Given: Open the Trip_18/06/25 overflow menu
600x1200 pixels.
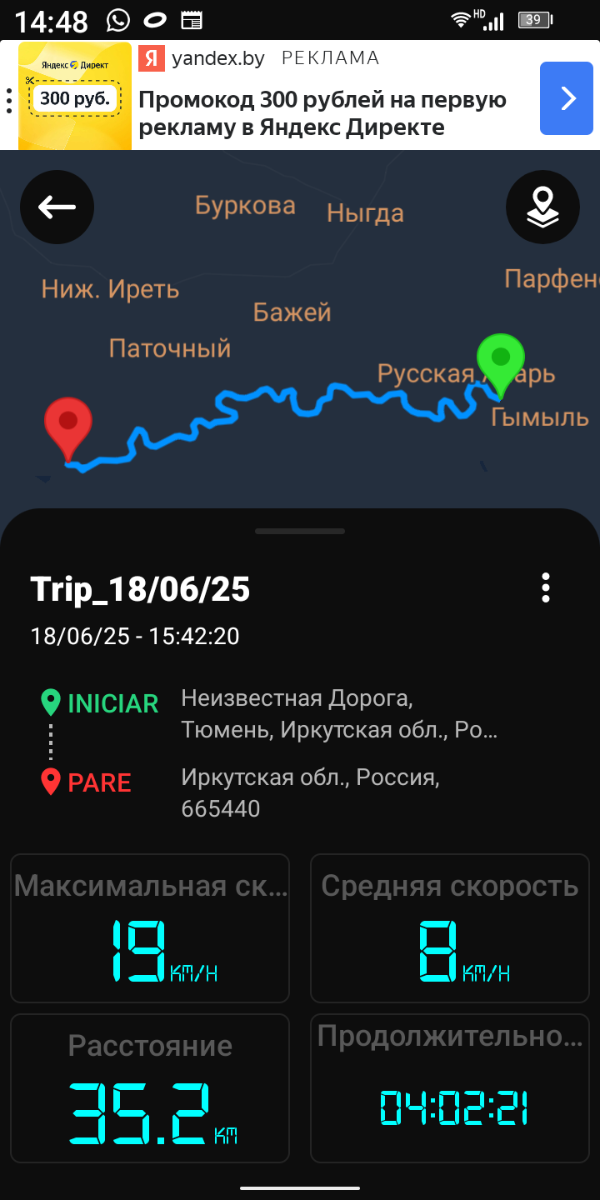Looking at the screenshot, I should click(x=545, y=588).
